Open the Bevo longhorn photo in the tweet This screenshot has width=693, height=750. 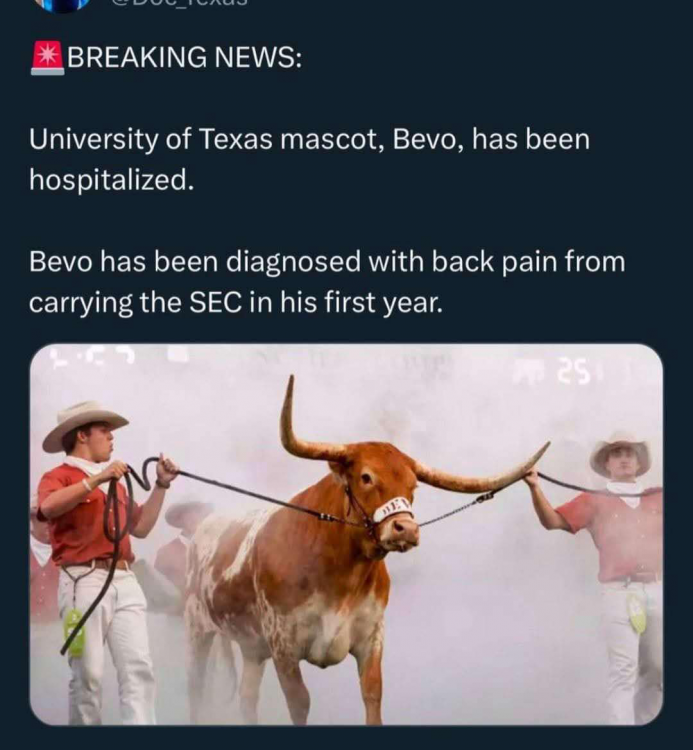(x=346, y=534)
